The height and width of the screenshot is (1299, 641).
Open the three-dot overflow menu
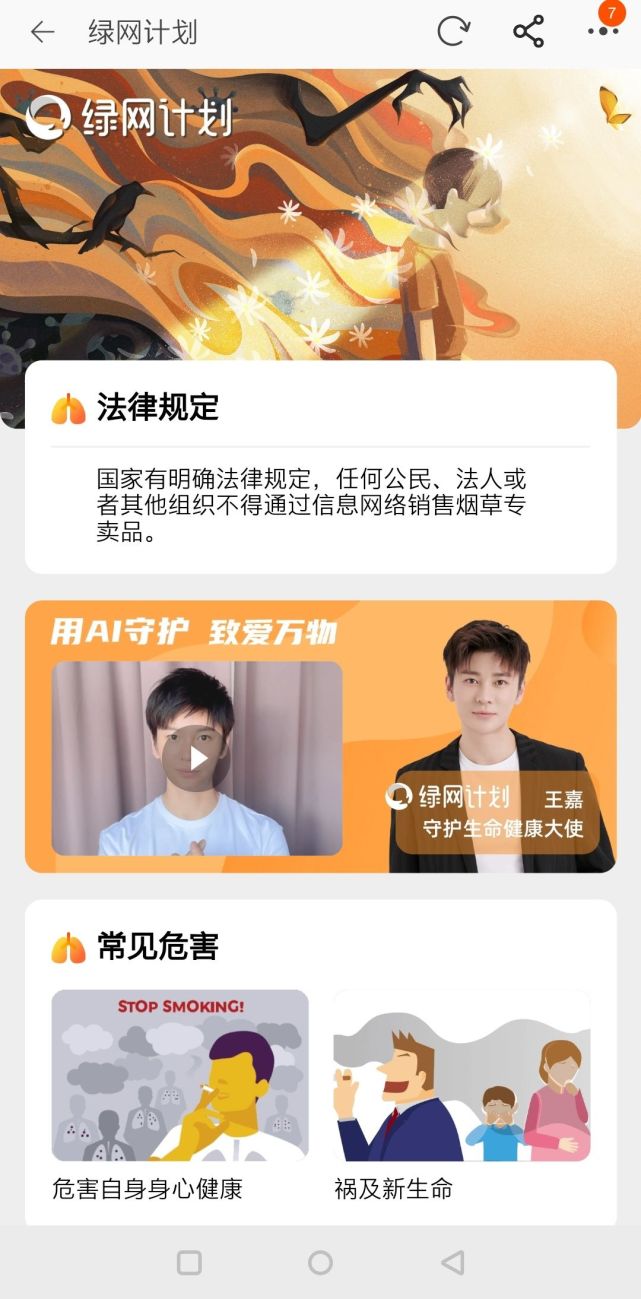coord(603,32)
